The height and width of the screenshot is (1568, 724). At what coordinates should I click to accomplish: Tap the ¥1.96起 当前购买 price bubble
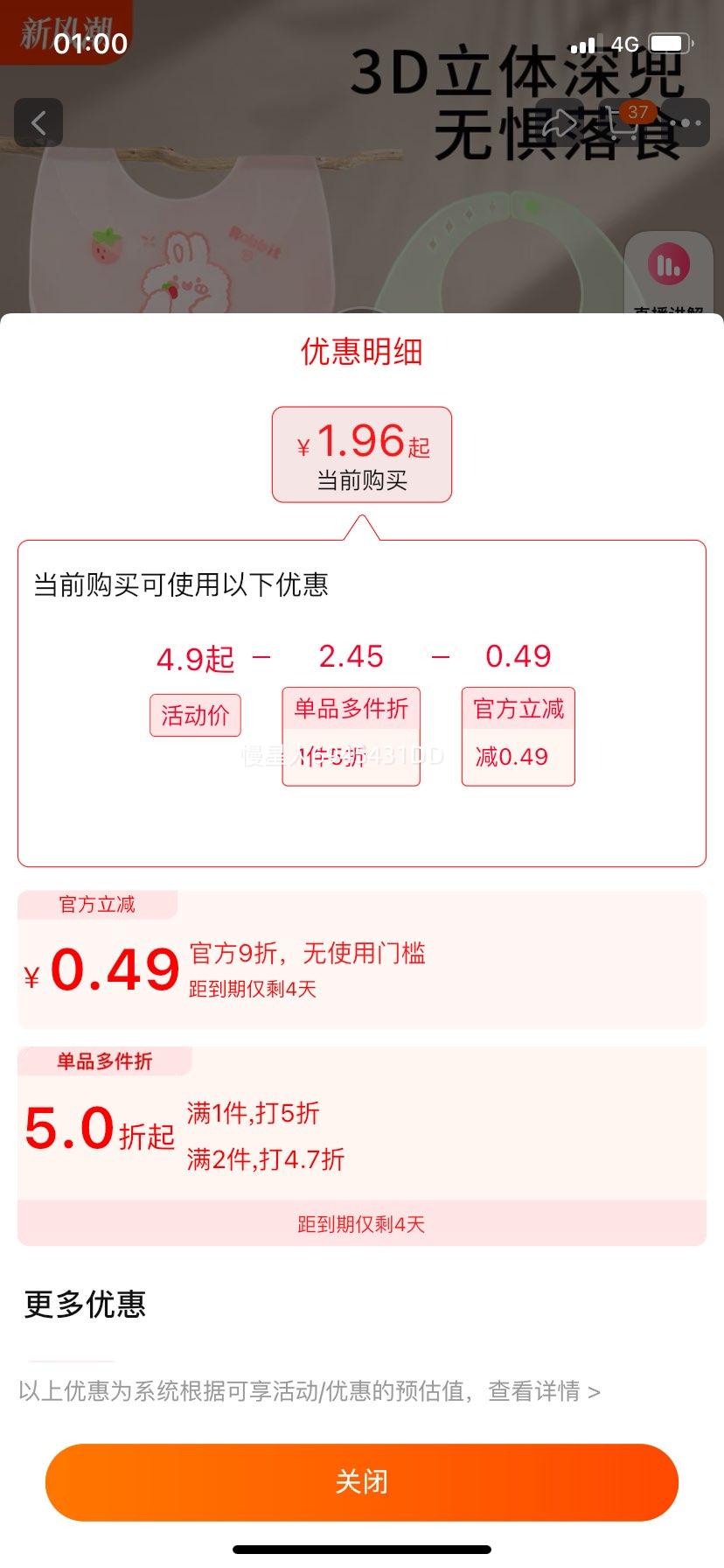[x=361, y=454]
